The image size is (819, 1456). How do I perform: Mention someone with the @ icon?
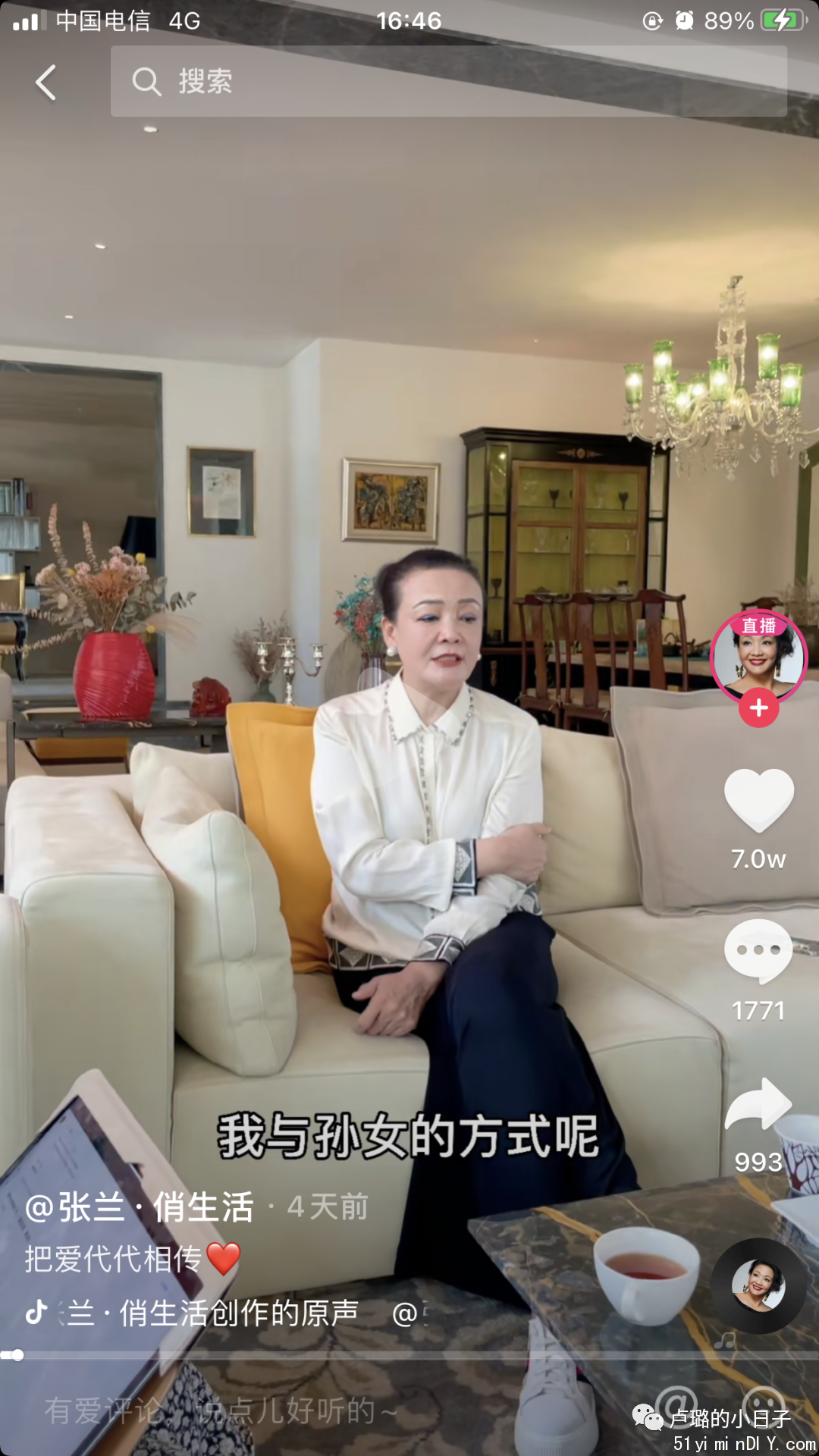pyautogui.click(x=676, y=1404)
